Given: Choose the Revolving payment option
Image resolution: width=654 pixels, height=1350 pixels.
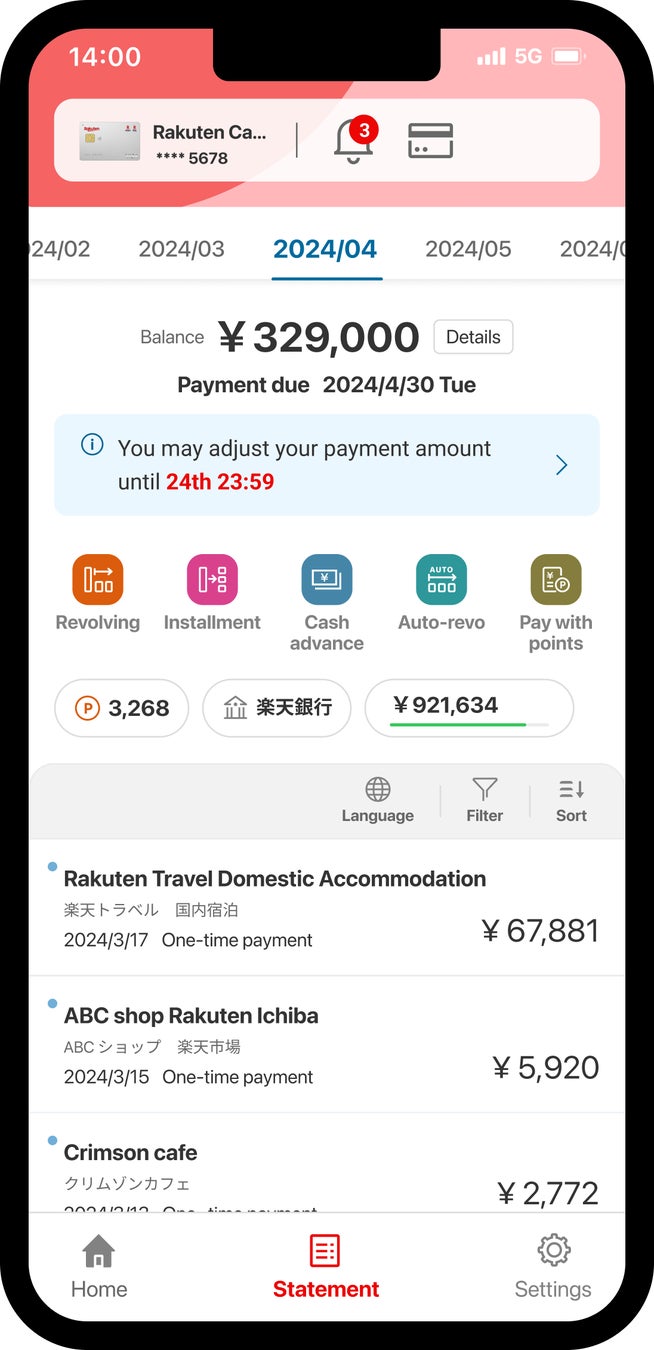Looking at the screenshot, I should [98, 594].
